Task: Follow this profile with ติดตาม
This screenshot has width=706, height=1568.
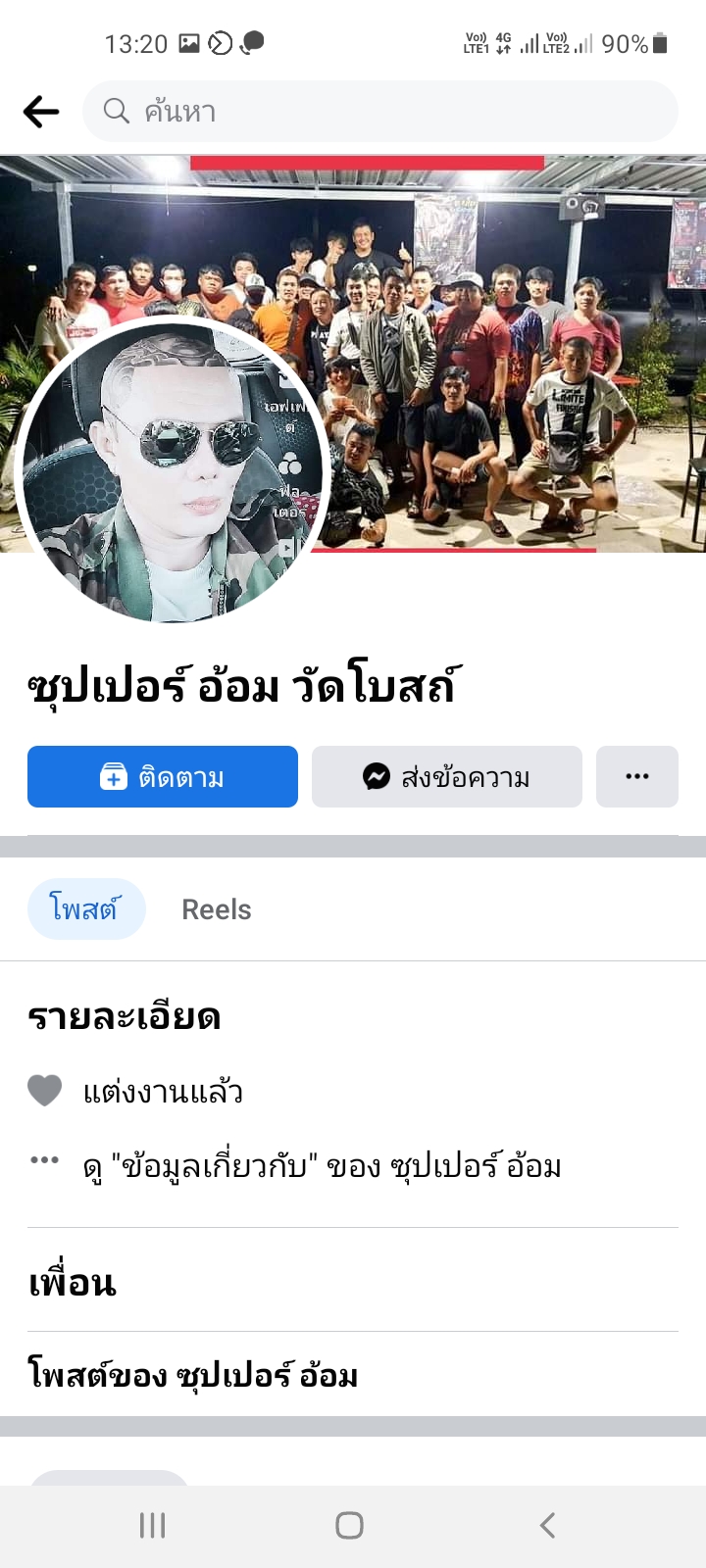Action: 163,777
